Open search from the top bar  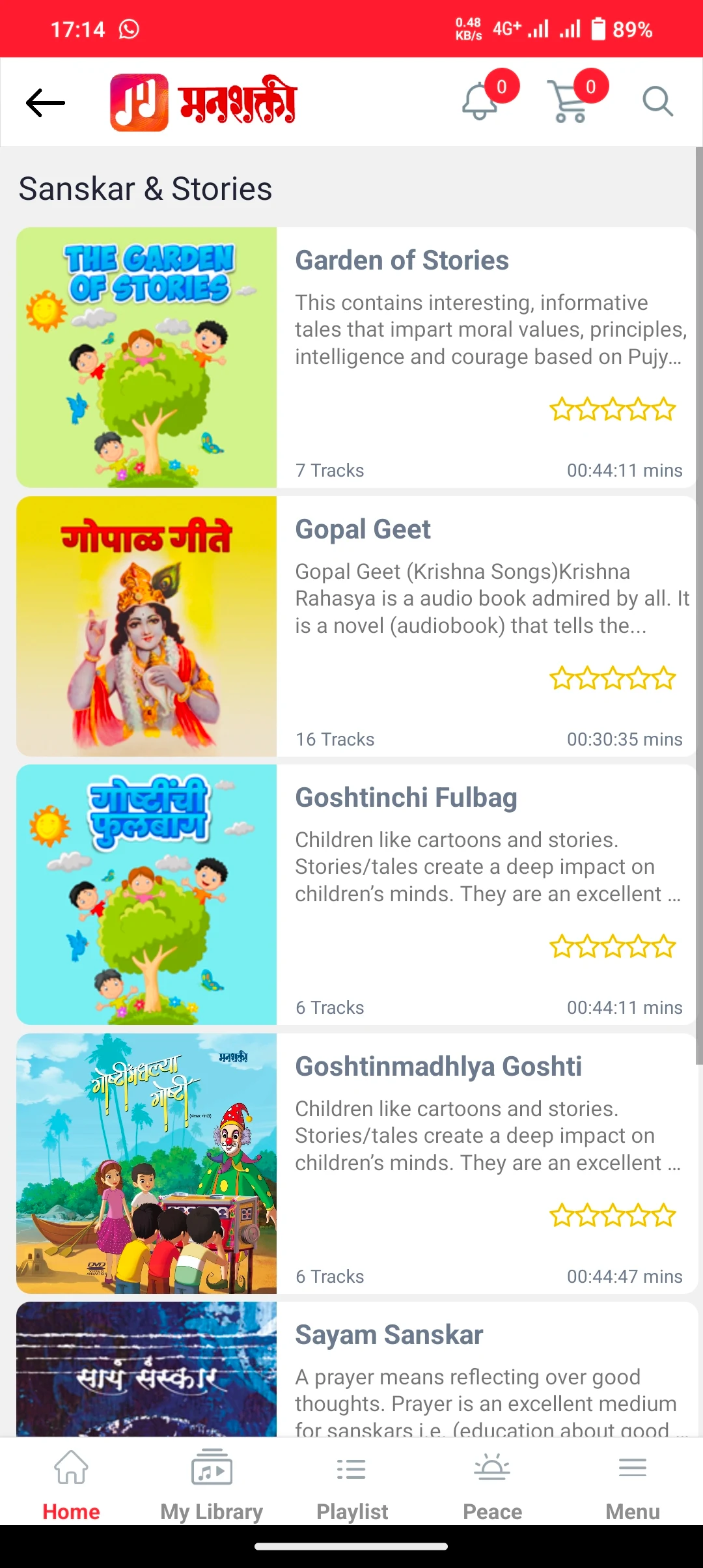pyautogui.click(x=657, y=102)
